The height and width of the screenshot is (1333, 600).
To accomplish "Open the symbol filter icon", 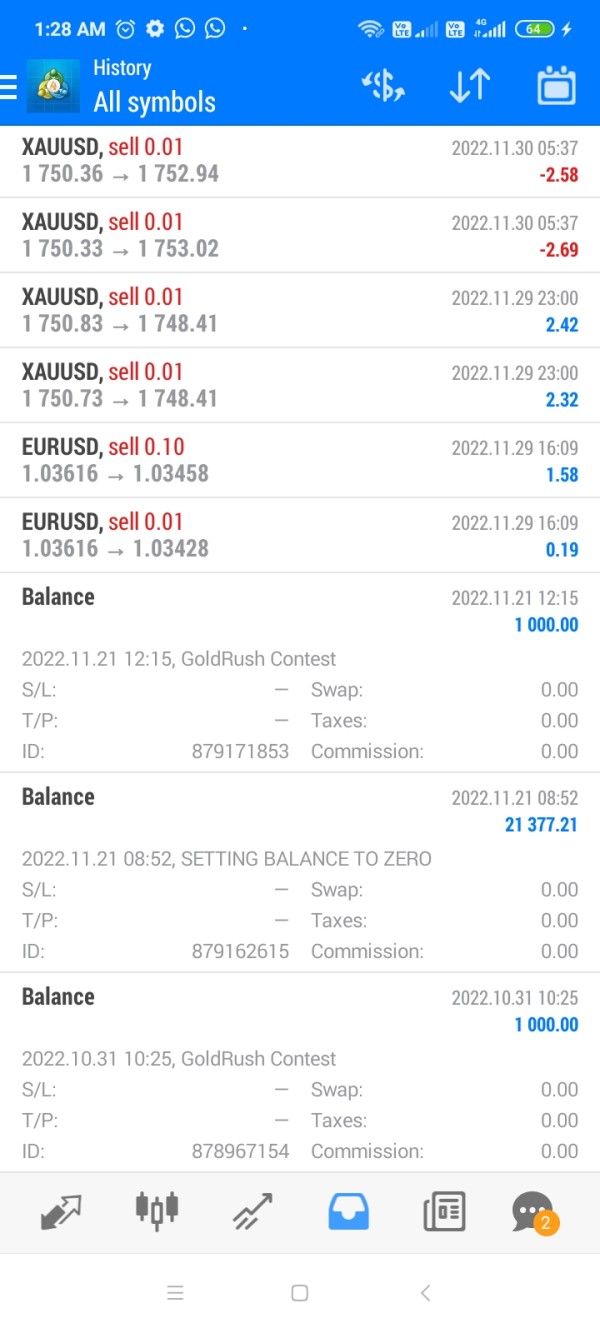I will [x=383, y=86].
